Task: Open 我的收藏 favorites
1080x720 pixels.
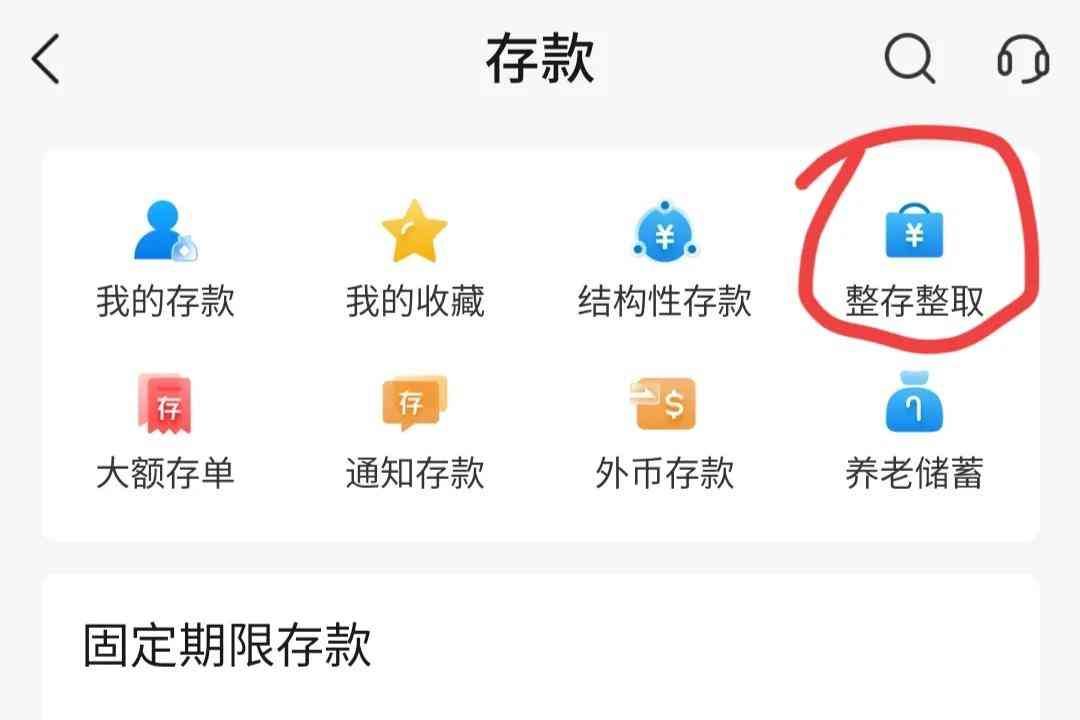Action: [415, 259]
